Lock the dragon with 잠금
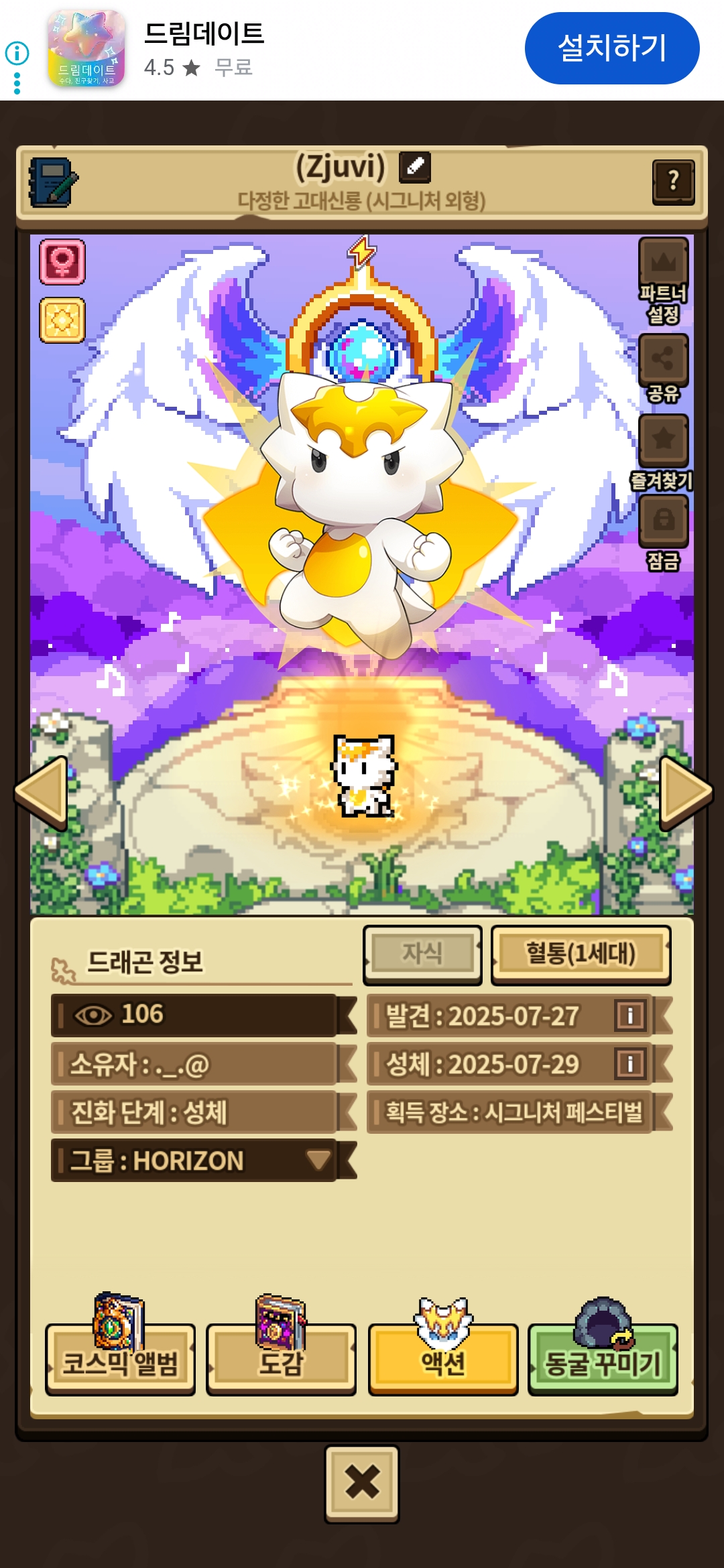 [663, 520]
